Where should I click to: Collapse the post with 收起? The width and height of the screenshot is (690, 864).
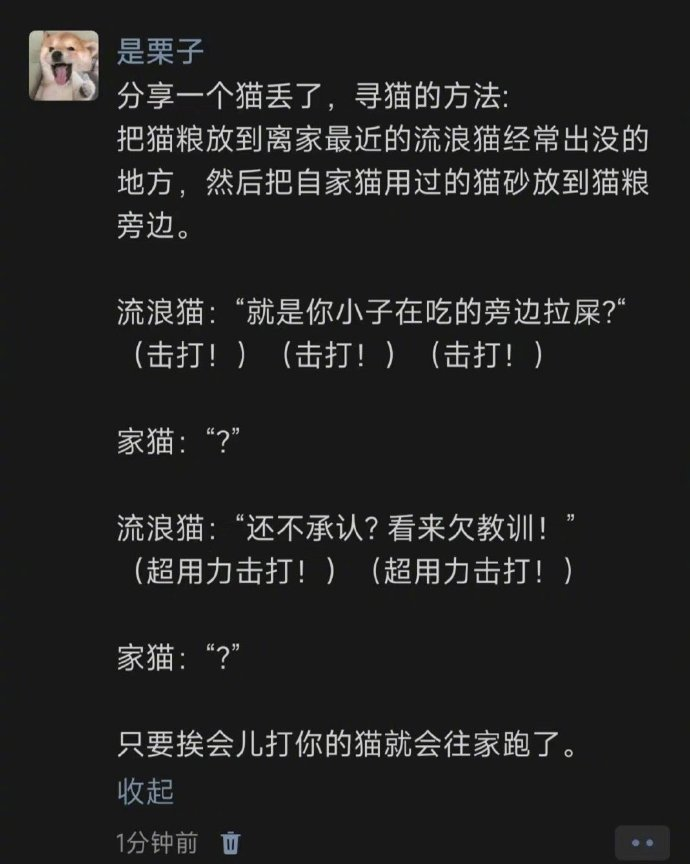click(146, 791)
